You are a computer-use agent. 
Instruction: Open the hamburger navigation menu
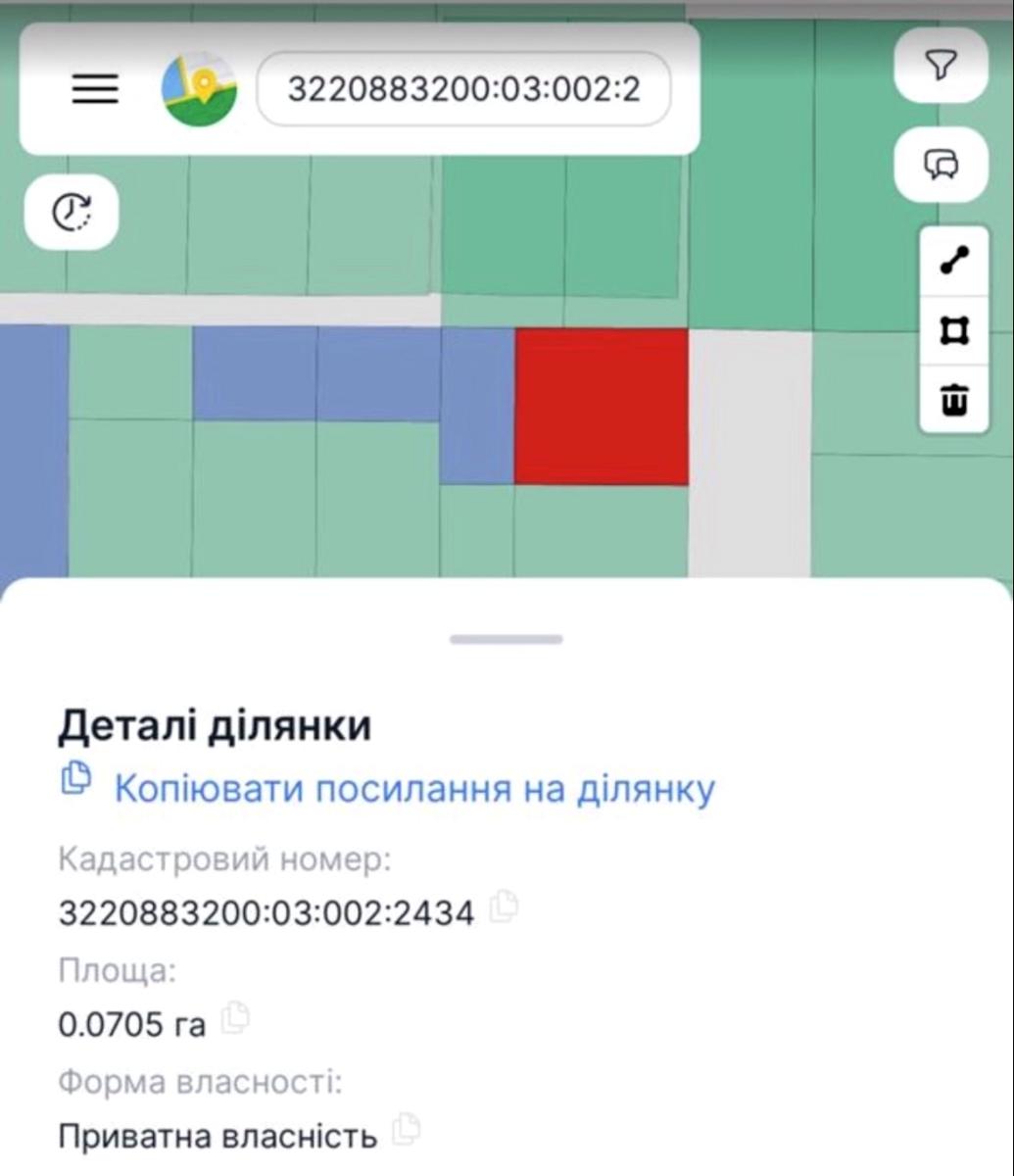94,89
